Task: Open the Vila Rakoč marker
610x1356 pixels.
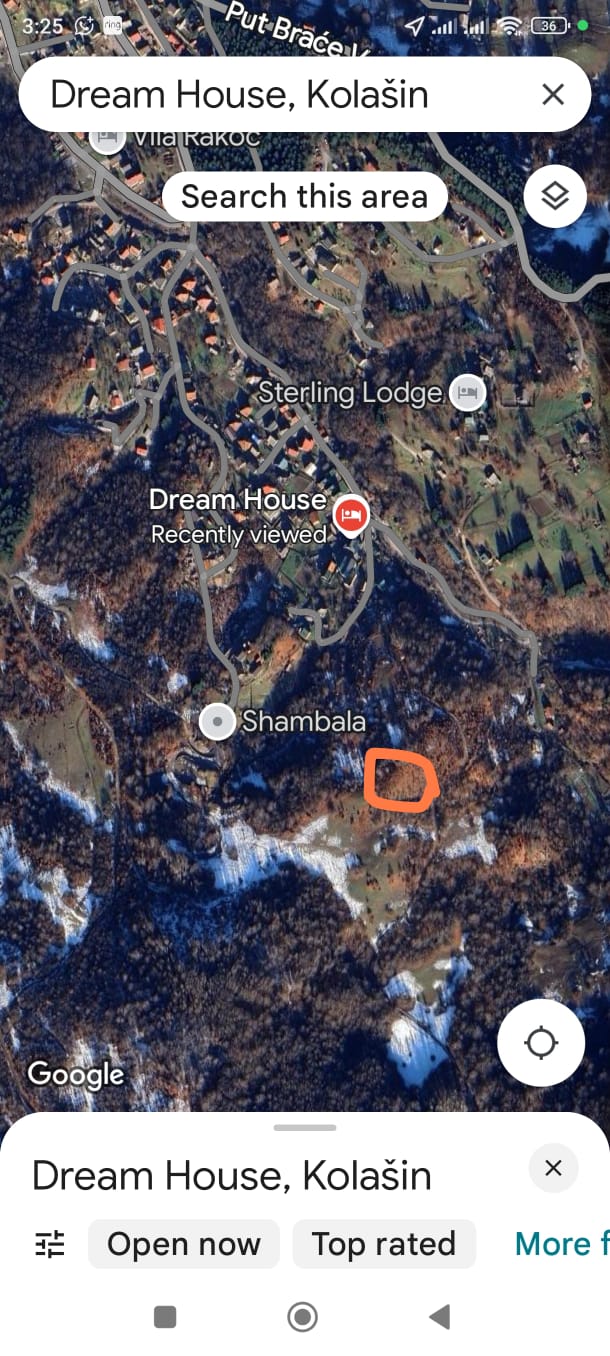Action: pyautogui.click(x=107, y=138)
